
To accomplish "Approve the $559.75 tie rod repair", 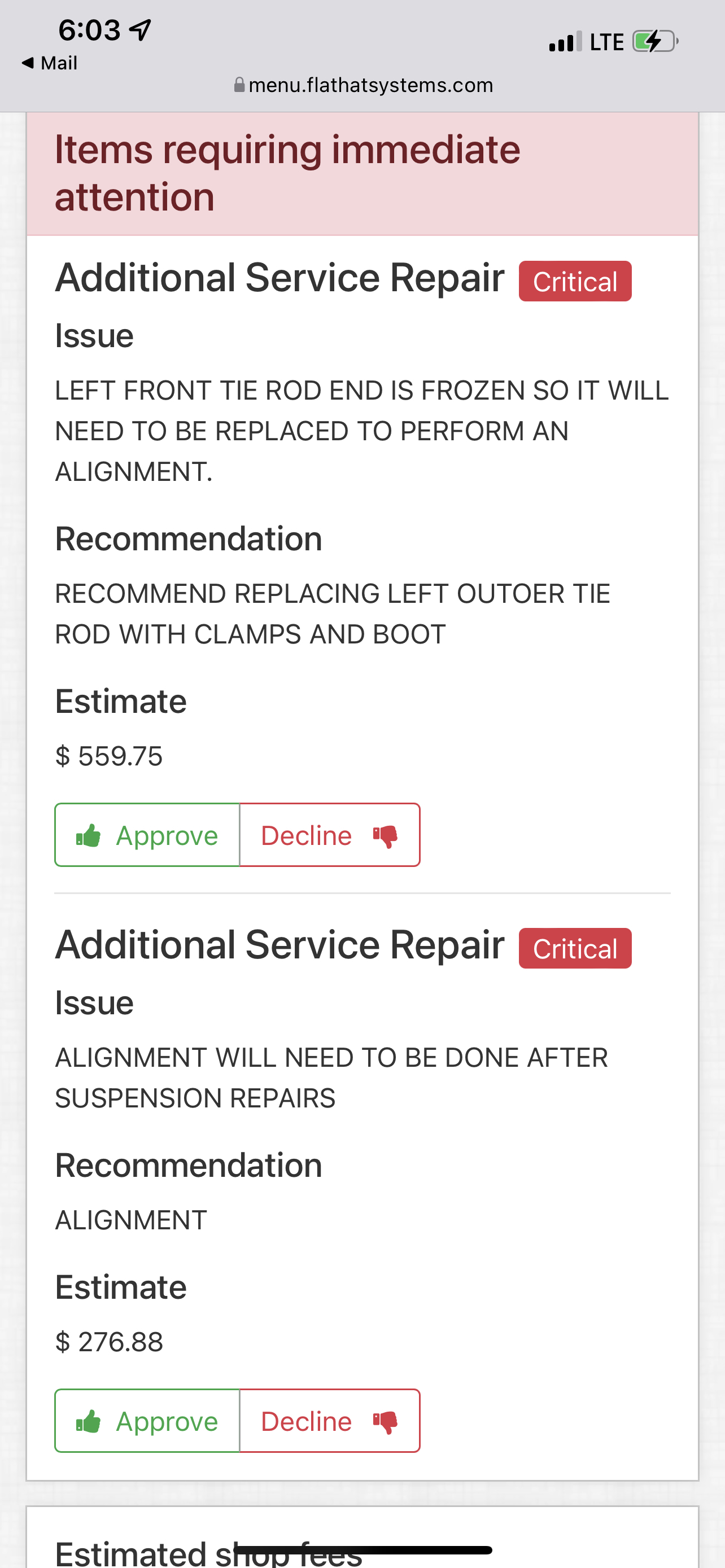I will [147, 835].
